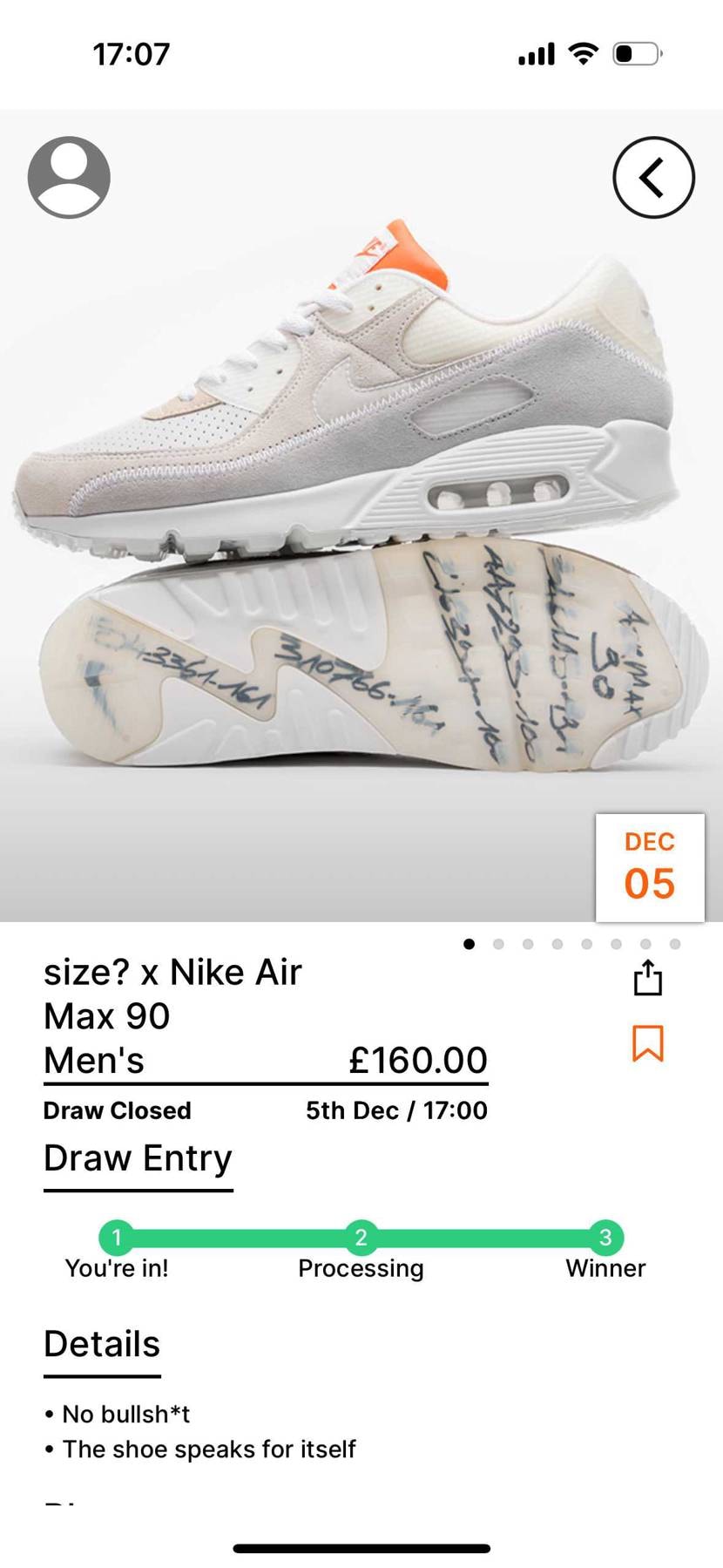Share this Nike Air Max 90 draw

click(647, 977)
